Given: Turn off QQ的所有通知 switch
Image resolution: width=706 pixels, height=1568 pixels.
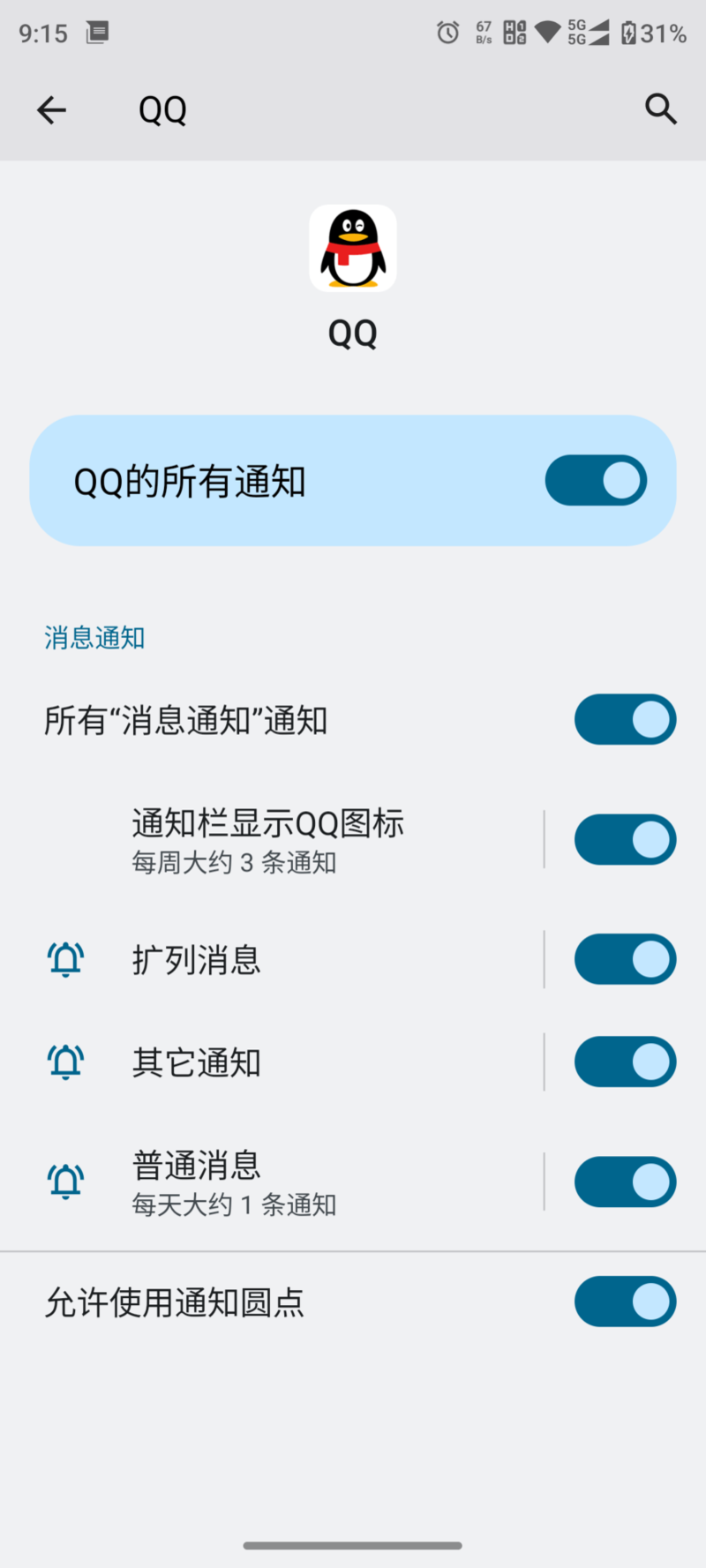Looking at the screenshot, I should click(x=596, y=481).
